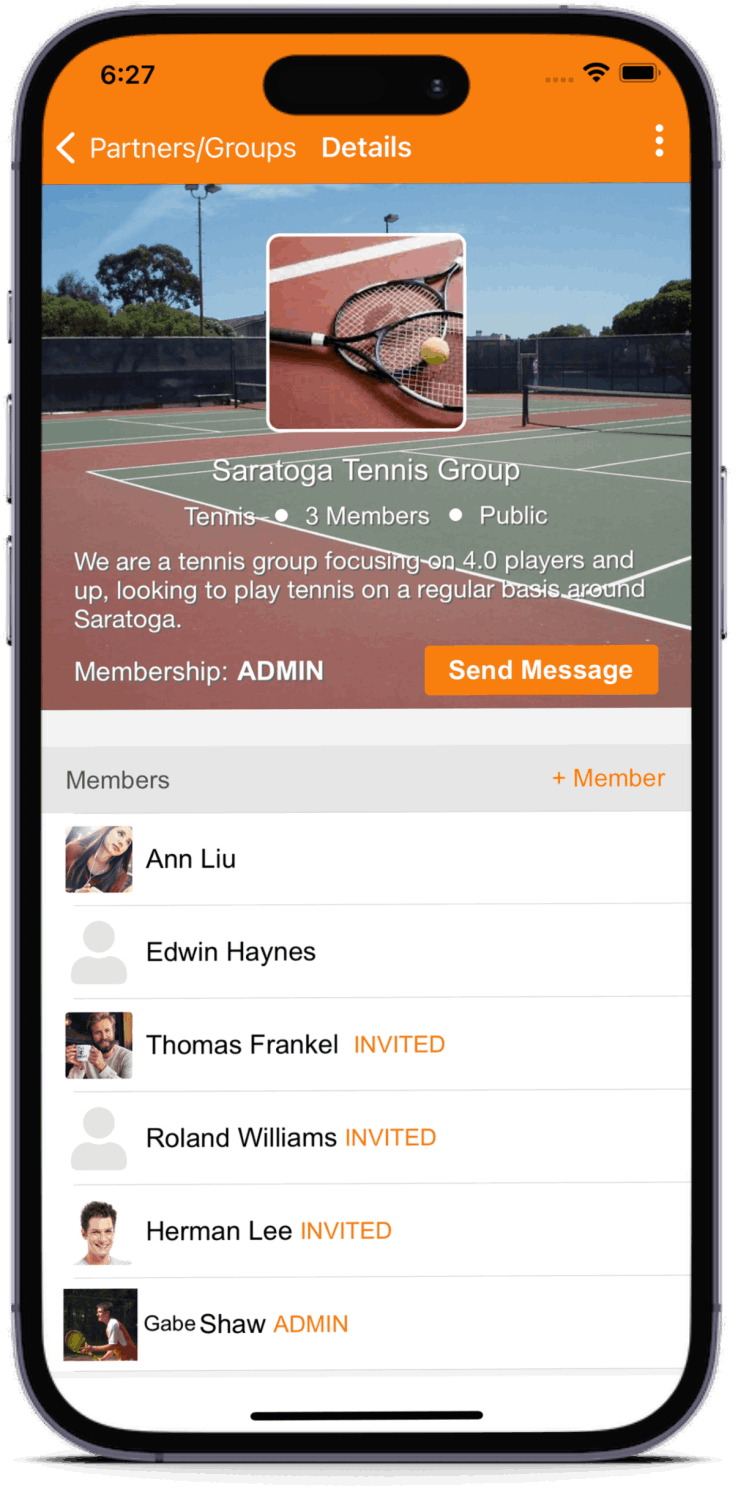Image resolution: width=738 pixels, height=1500 pixels.
Task: Open the three-dot overflow menu
Action: pyautogui.click(x=659, y=141)
